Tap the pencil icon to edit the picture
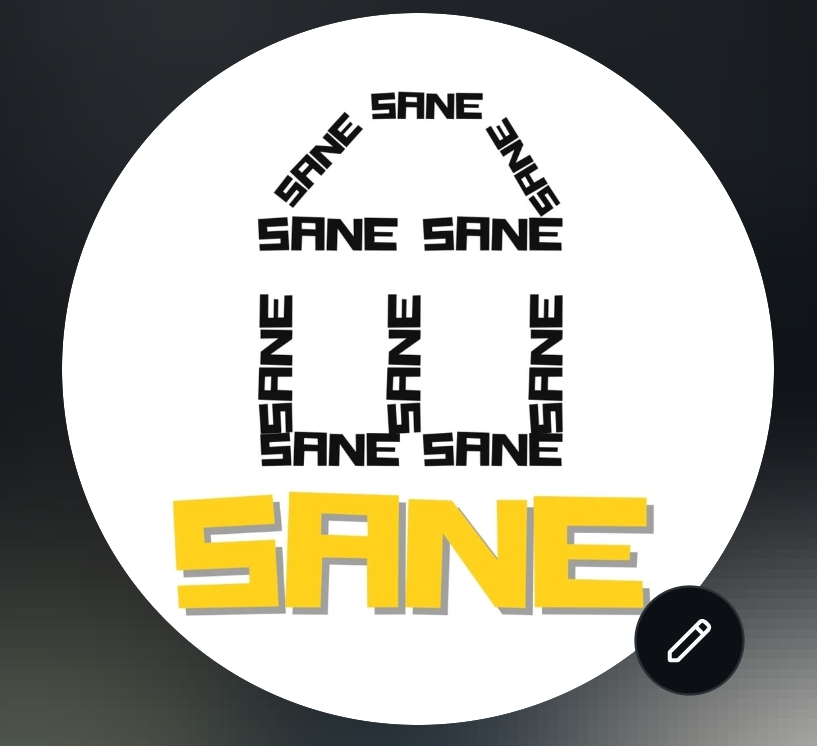 point(689,640)
